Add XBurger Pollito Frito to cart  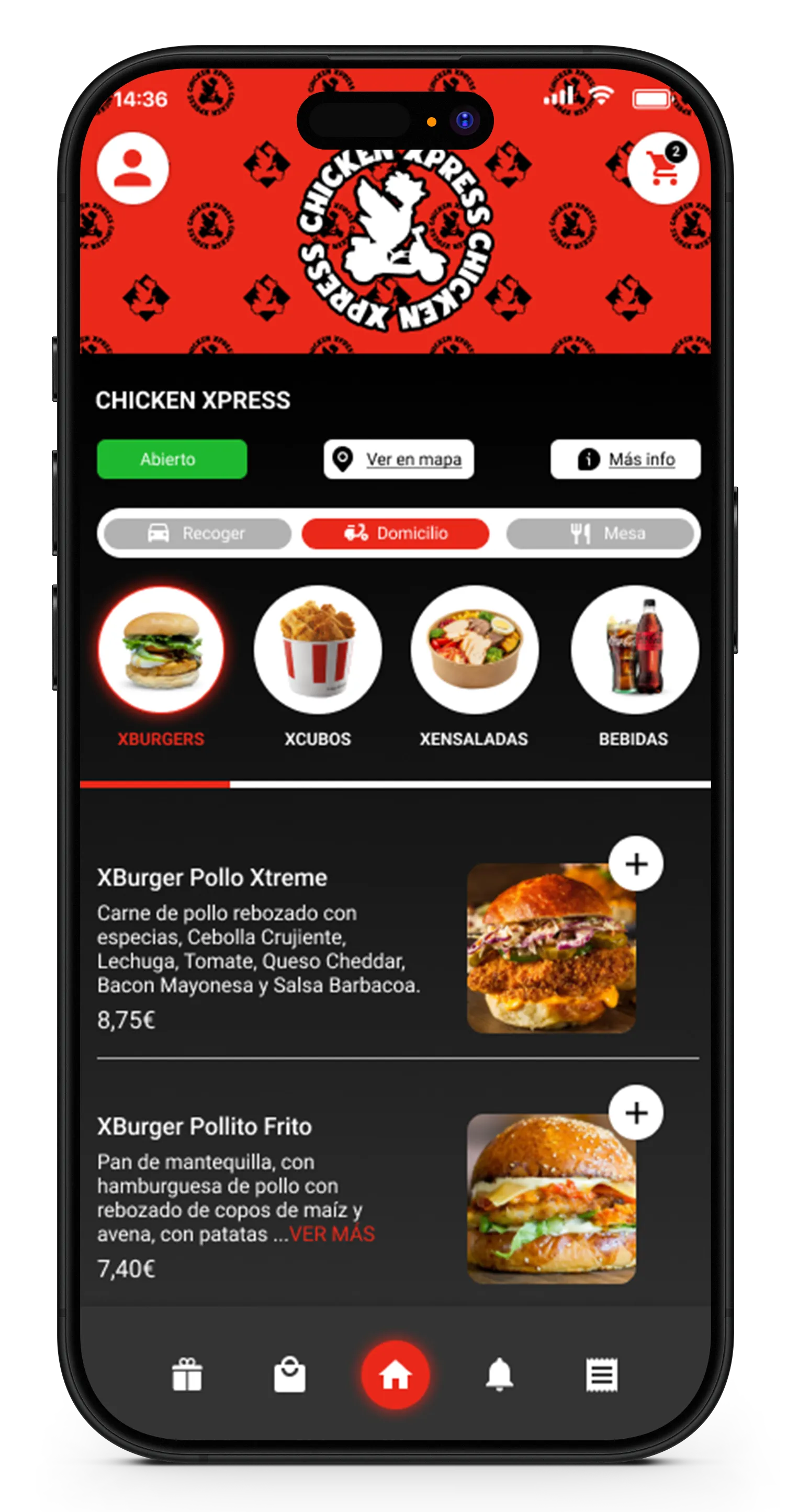pos(636,1112)
